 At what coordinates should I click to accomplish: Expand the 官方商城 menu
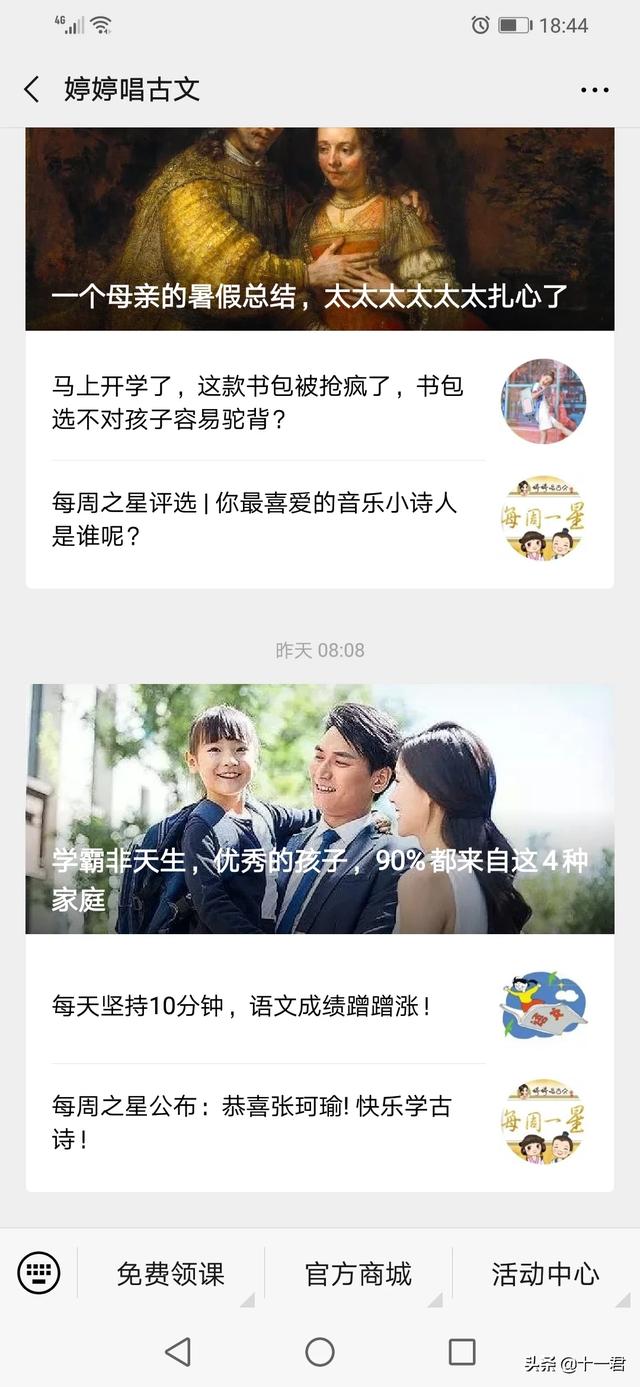pyautogui.click(x=358, y=1274)
